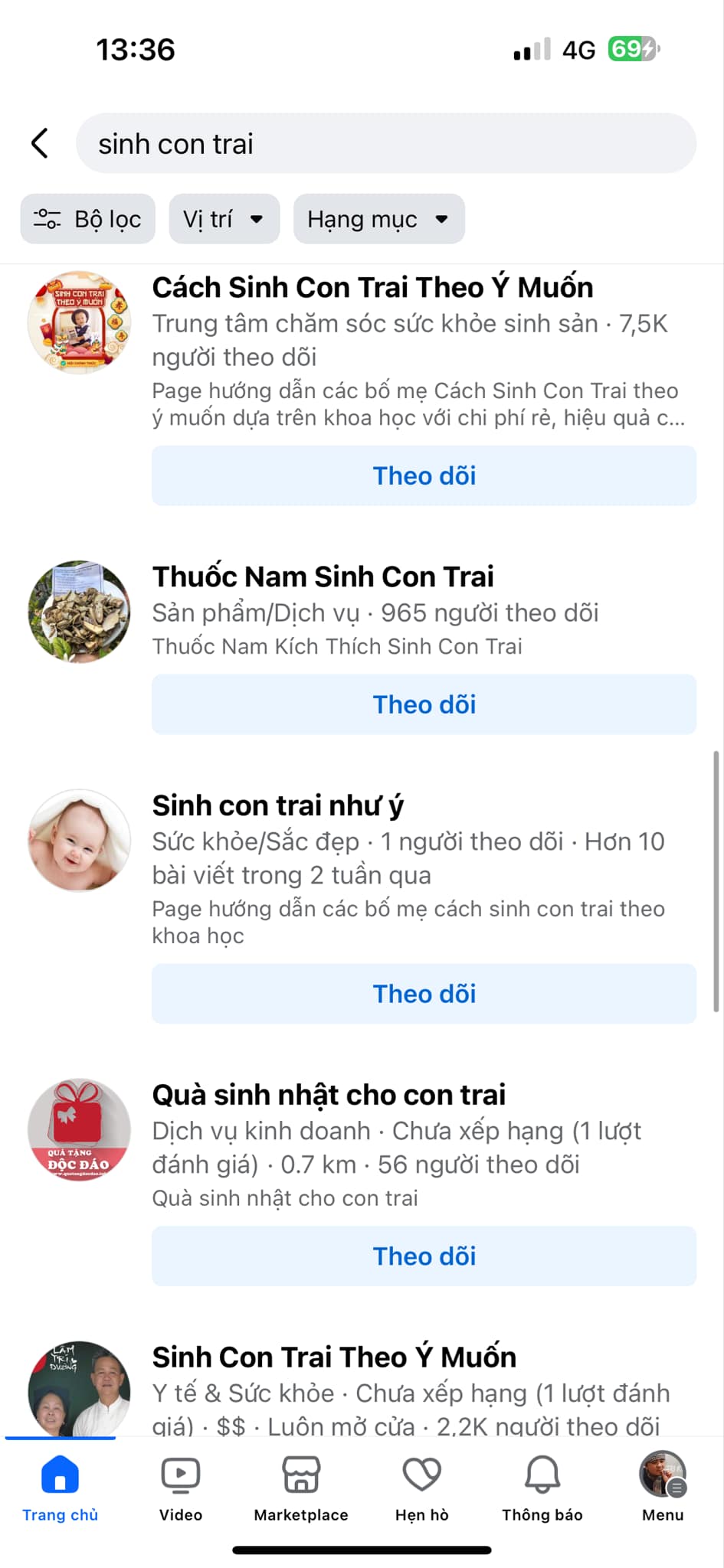This screenshot has width=724, height=1568.
Task: Edit the "sinh con trai" search field
Action: point(385,144)
